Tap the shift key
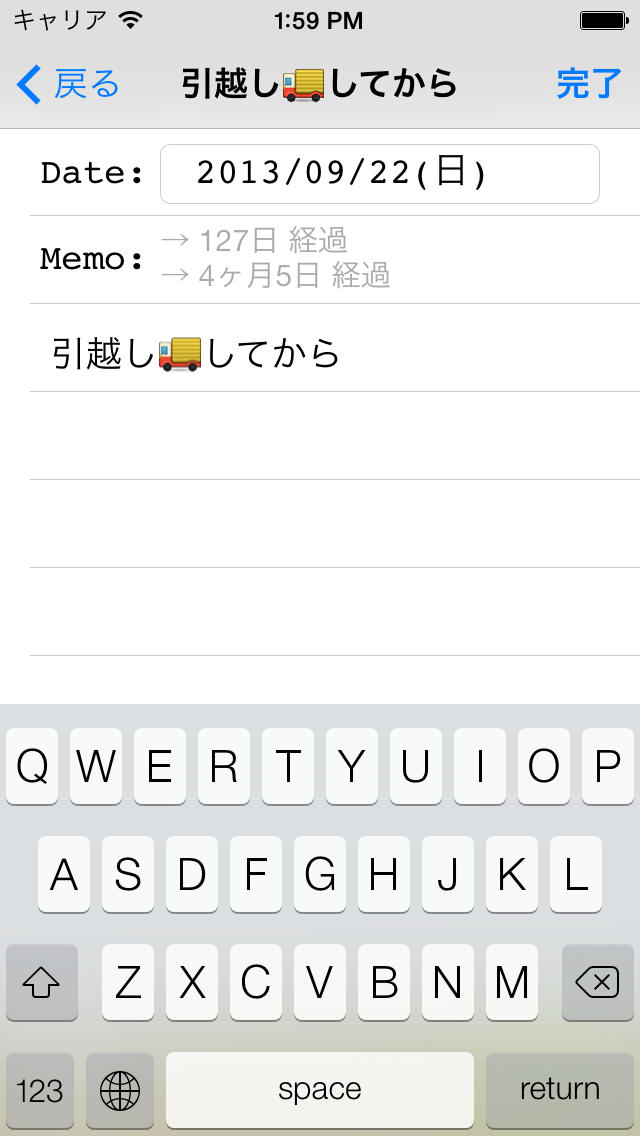Screen dimensions: 640x1136 pyautogui.click(x=41, y=983)
